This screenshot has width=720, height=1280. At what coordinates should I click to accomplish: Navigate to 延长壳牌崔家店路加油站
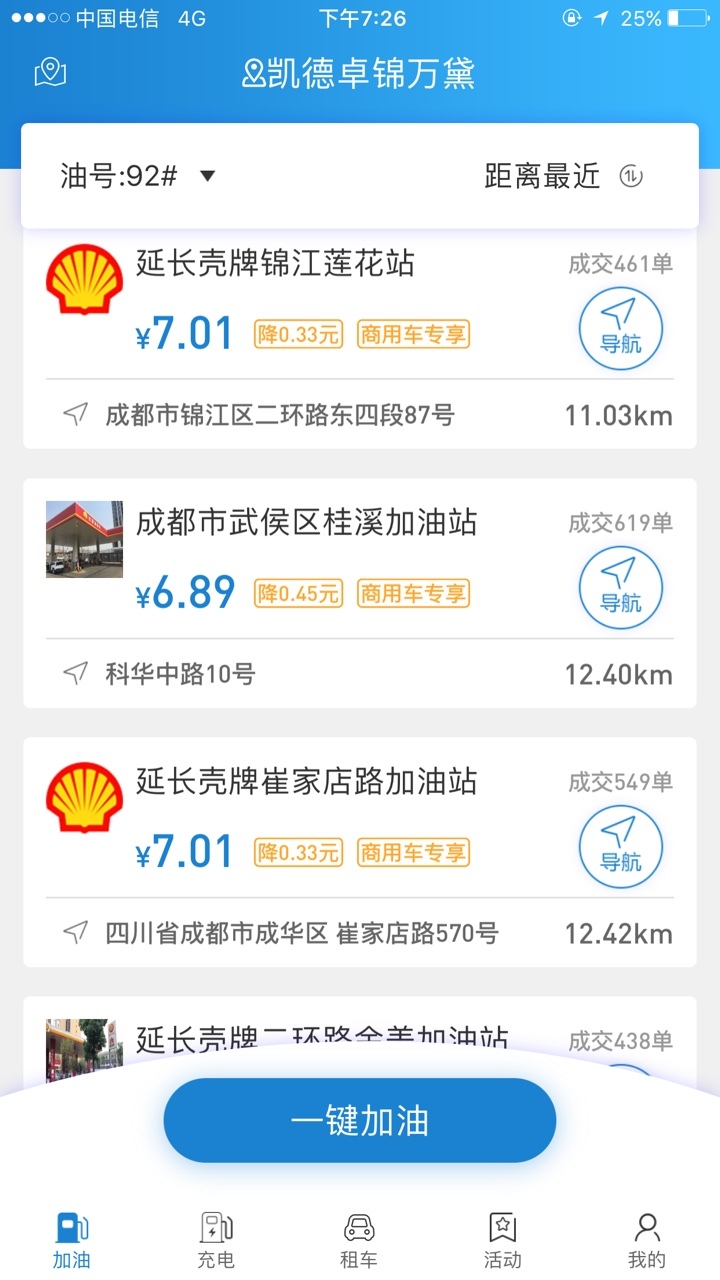click(x=621, y=846)
